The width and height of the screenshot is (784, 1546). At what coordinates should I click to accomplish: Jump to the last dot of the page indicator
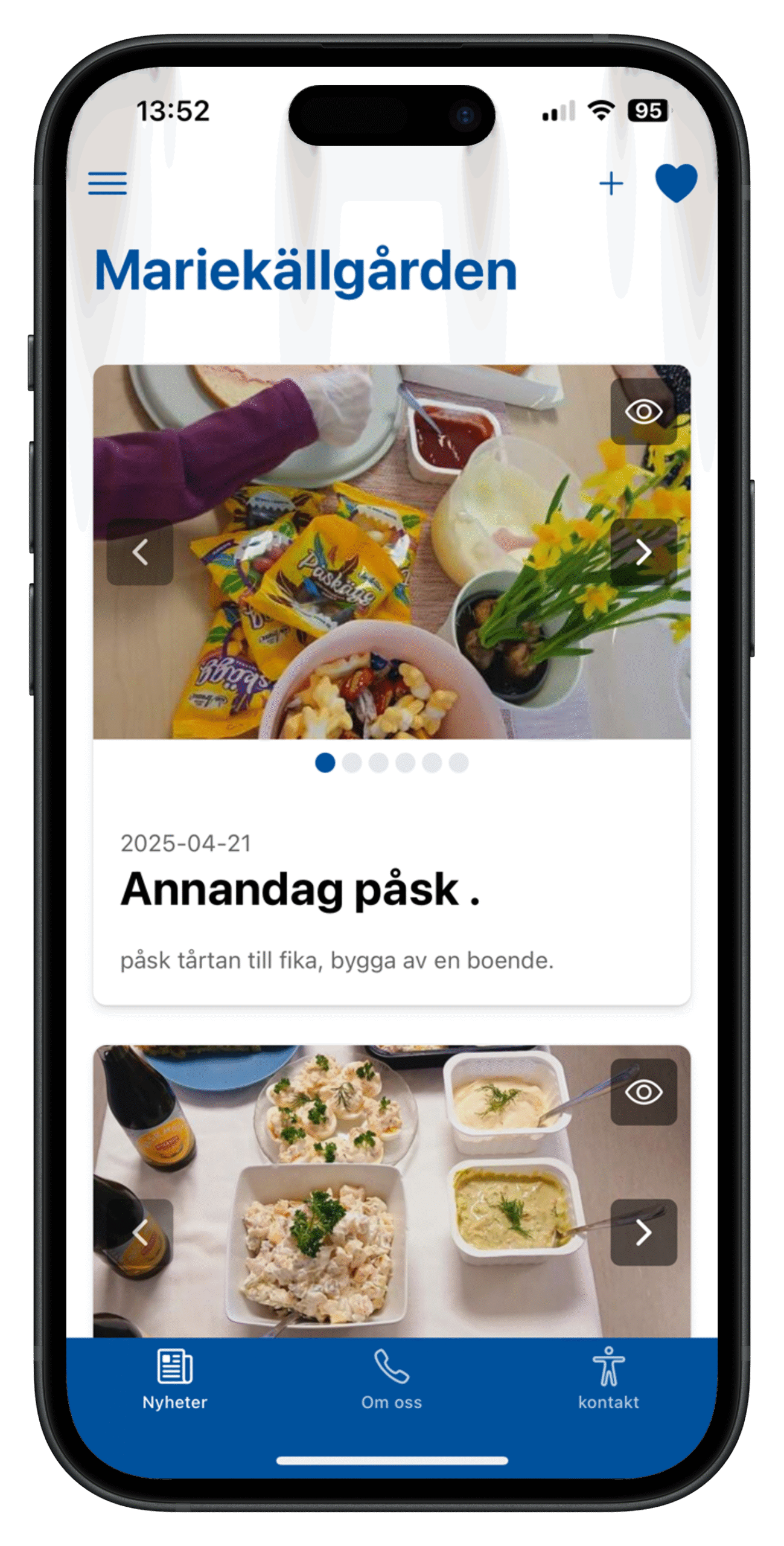458,762
